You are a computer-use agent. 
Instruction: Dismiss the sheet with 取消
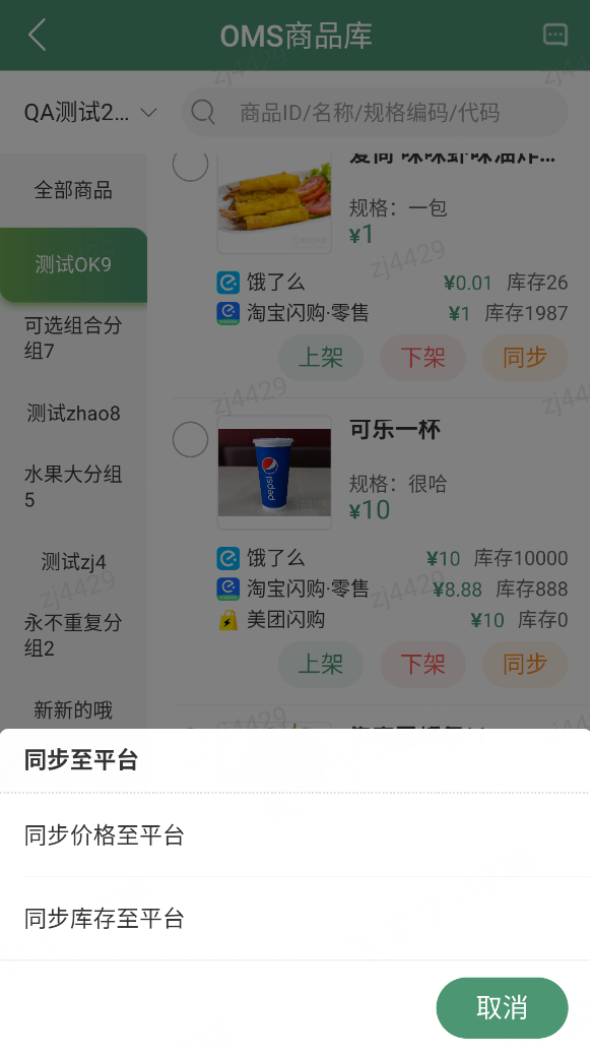coord(502,1007)
